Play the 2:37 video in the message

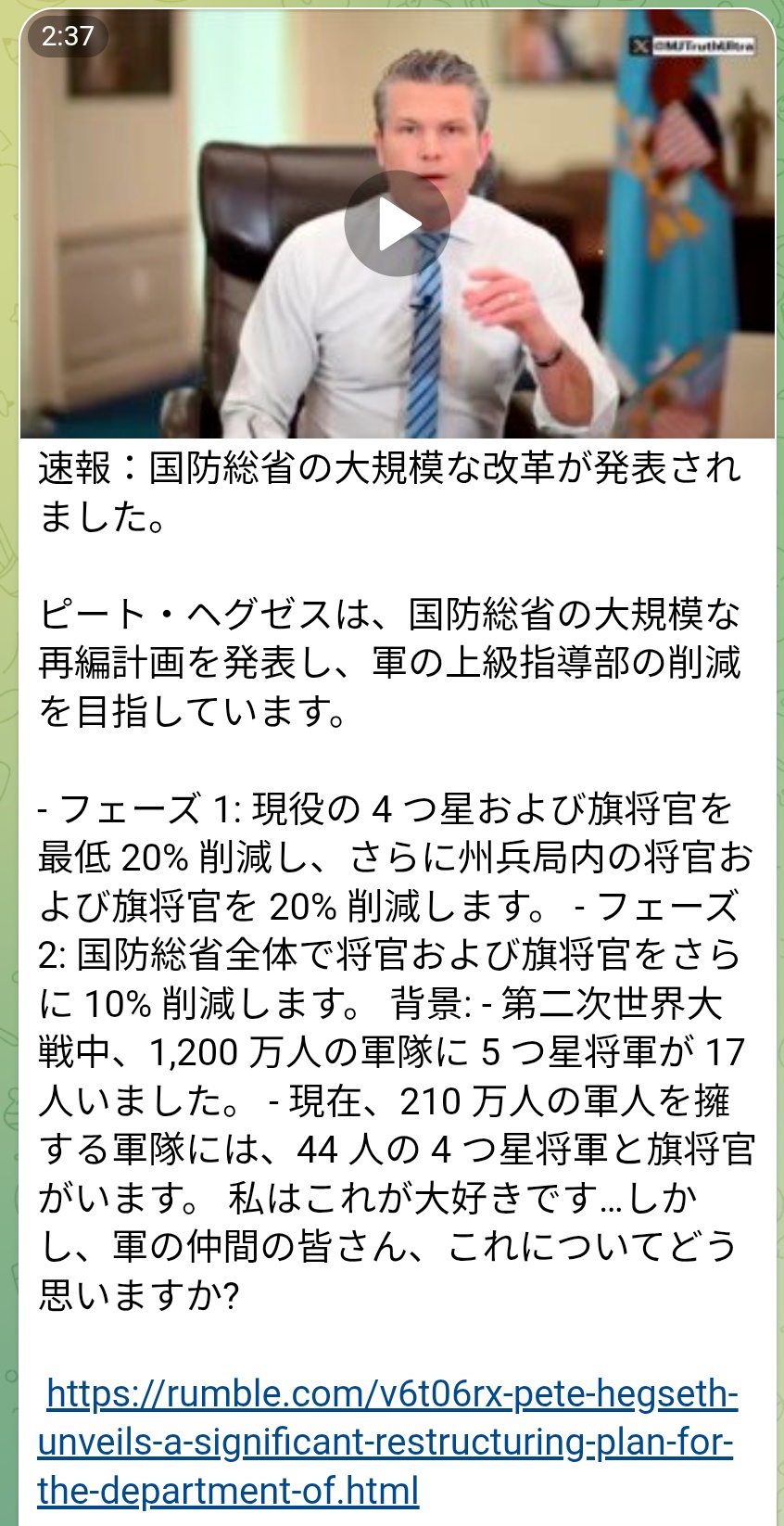click(397, 223)
